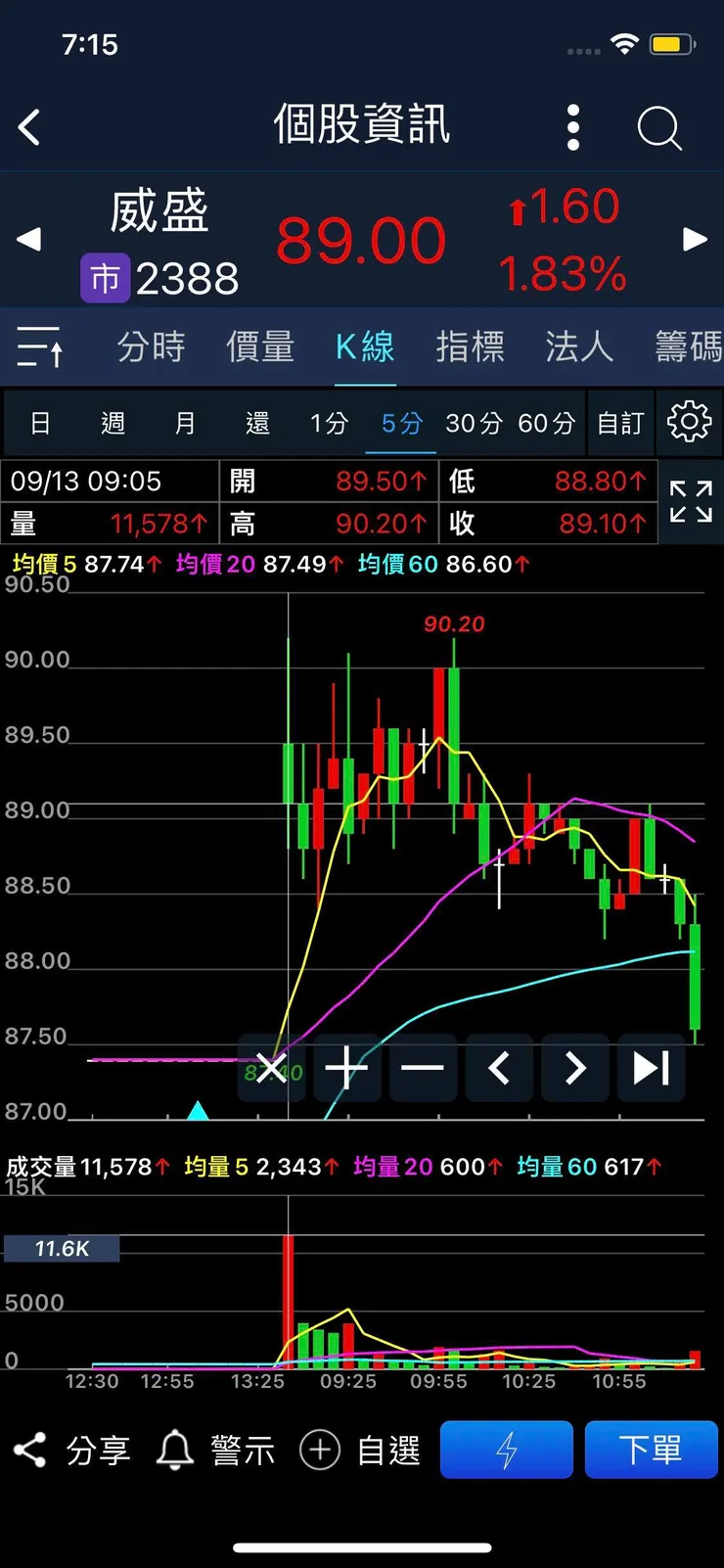
Task: Zoom out the K-line chart
Action: (423, 1067)
